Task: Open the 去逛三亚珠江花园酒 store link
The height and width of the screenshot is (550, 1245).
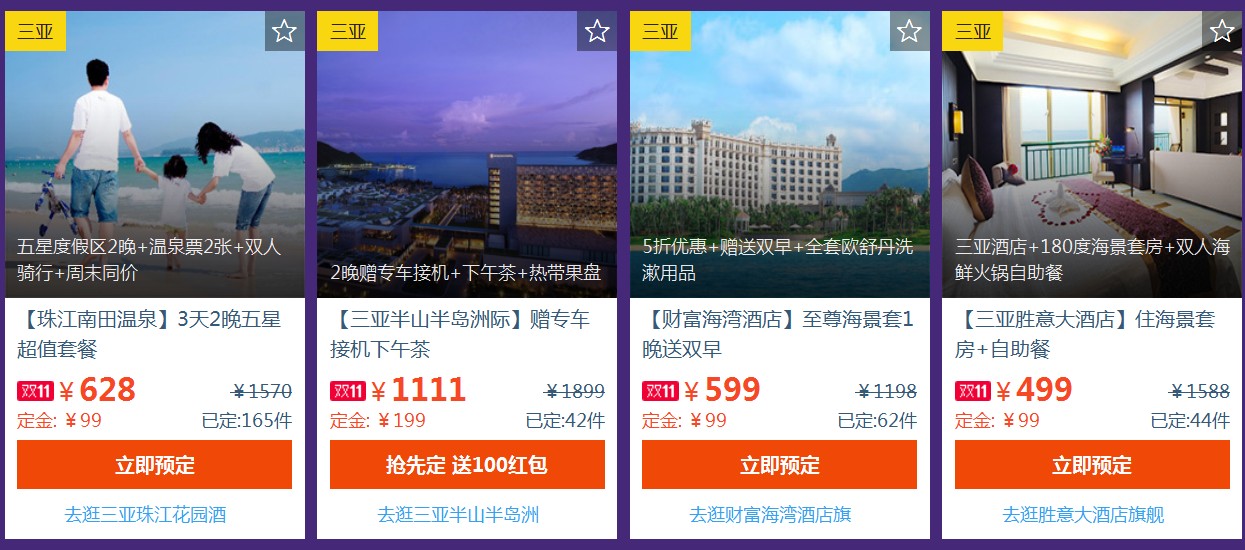Action: 145,515
